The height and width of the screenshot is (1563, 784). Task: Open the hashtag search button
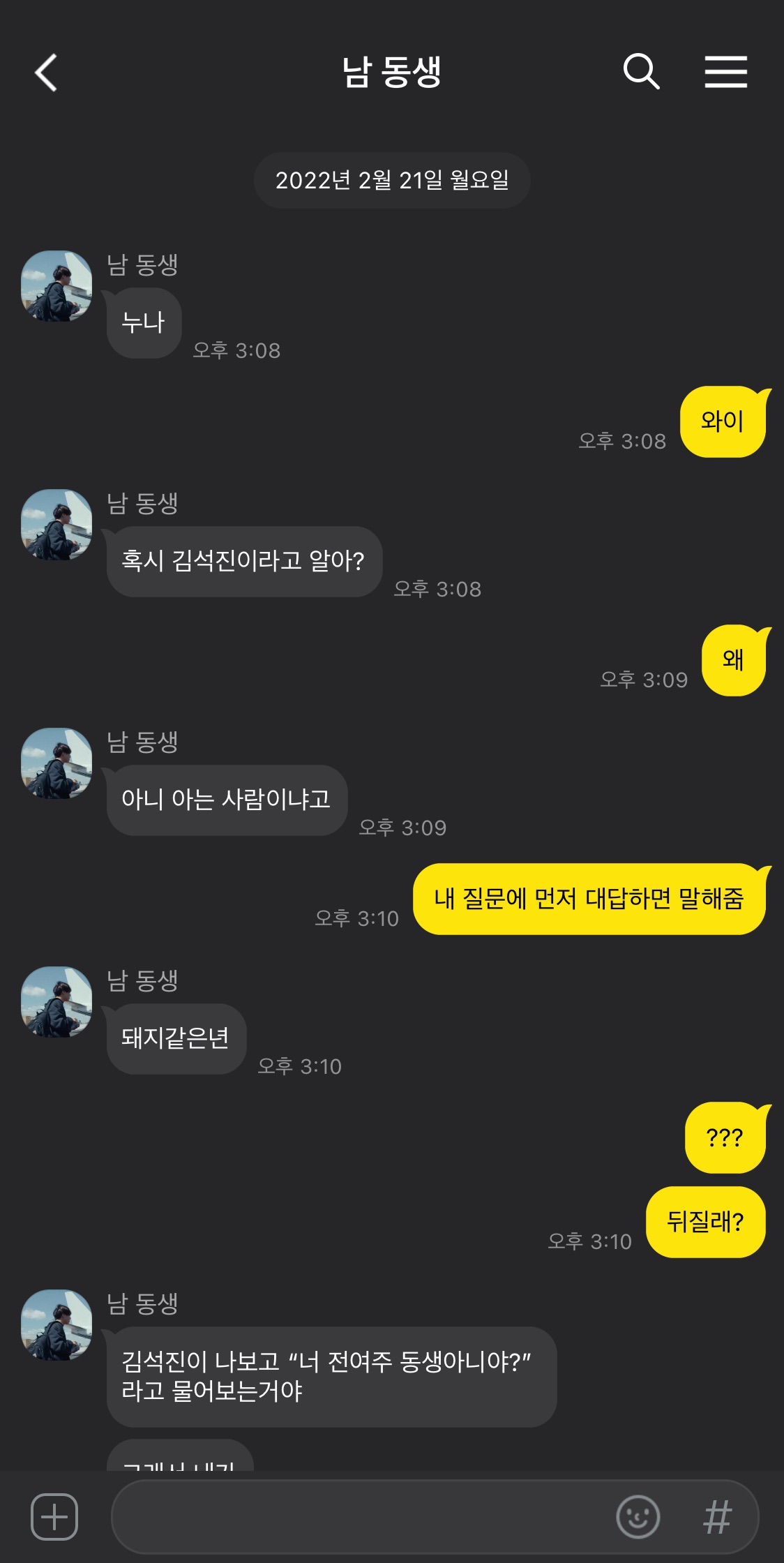point(717,1517)
